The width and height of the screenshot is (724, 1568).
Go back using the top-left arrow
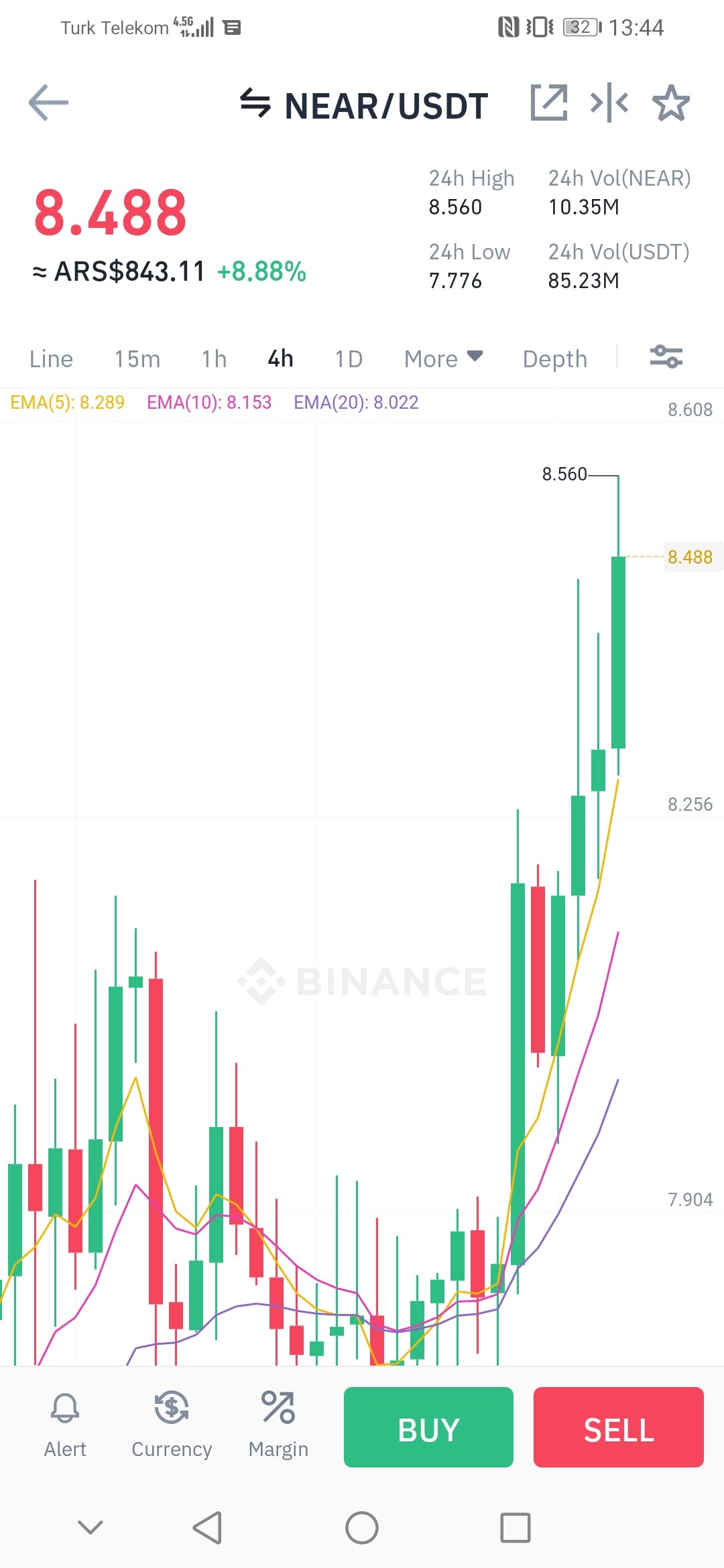[x=48, y=103]
